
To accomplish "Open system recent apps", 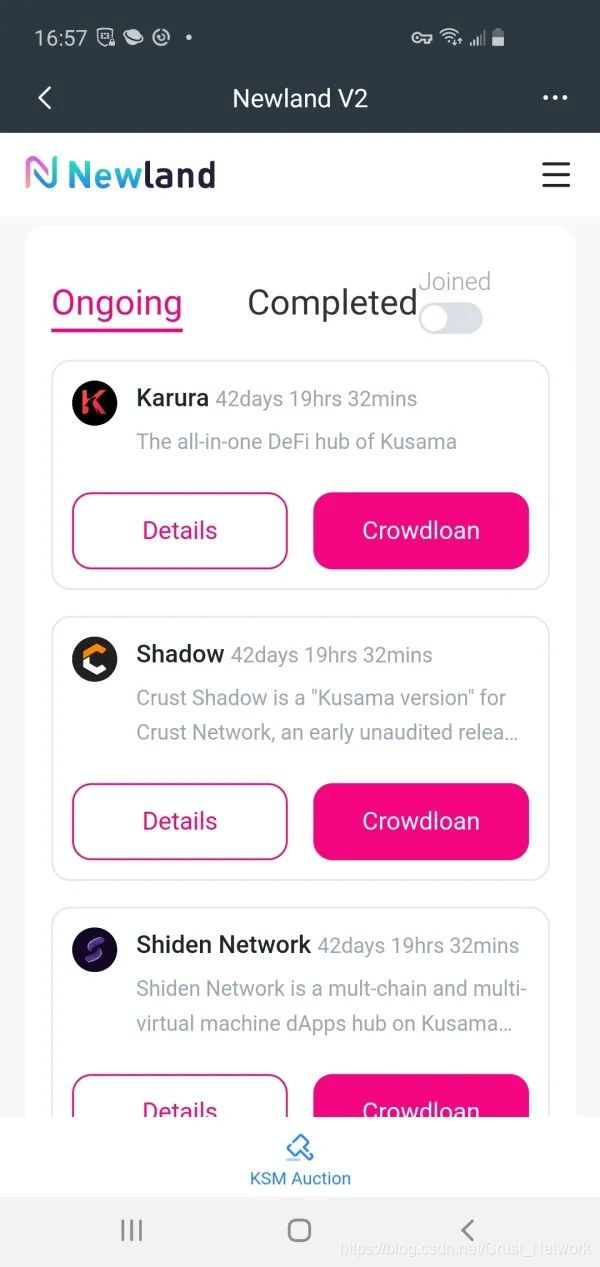I will pos(132,1230).
